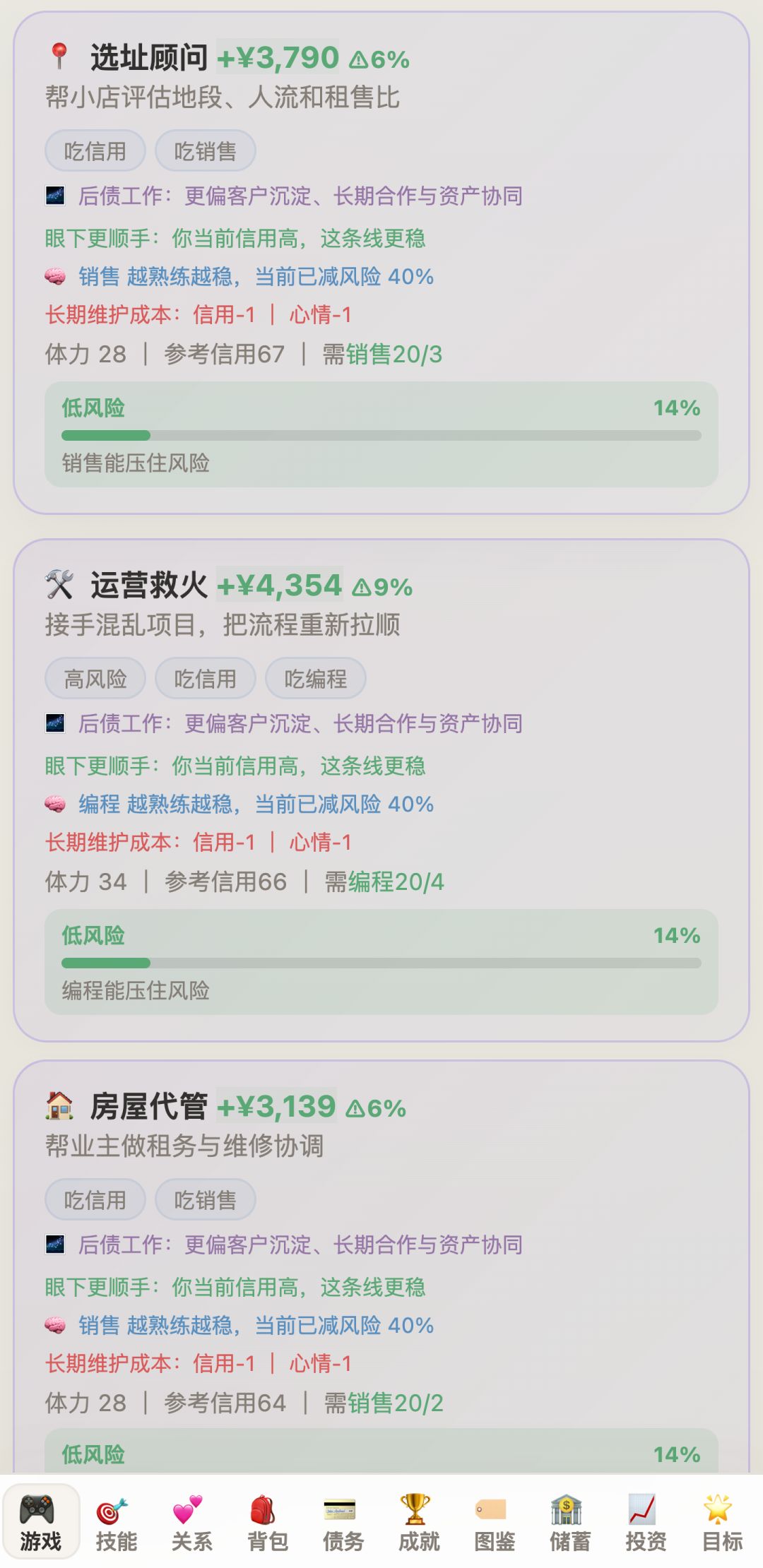Toggle the 吃销售 tag on 房屋代管

click(206, 1199)
